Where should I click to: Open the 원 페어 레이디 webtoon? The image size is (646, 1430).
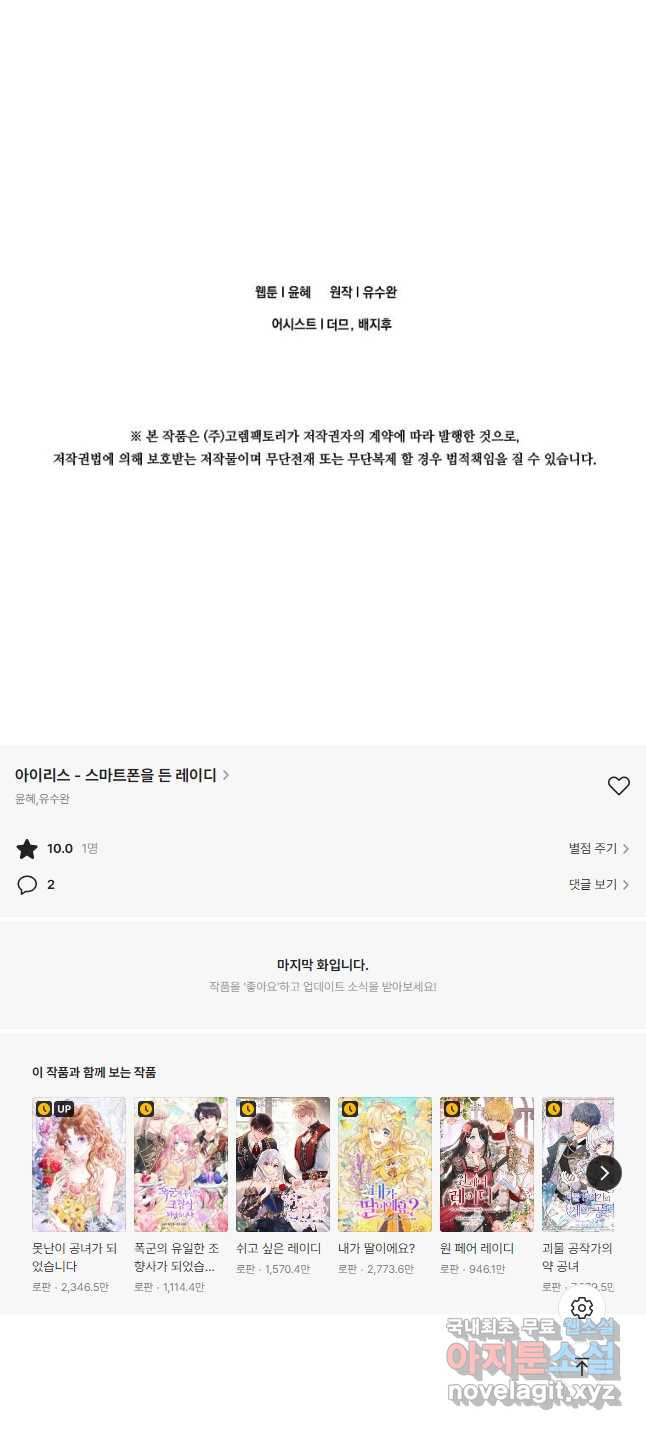tap(487, 1164)
